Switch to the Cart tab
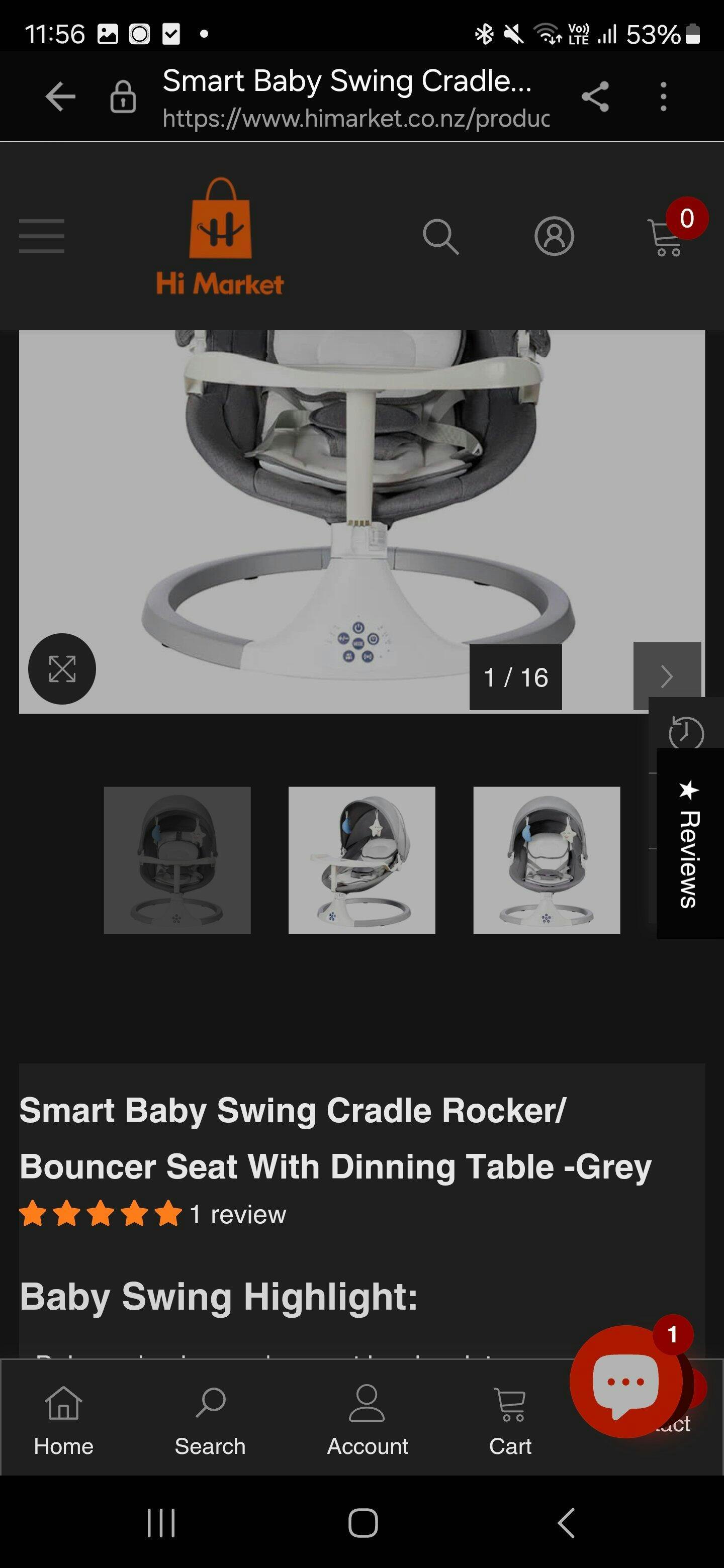 click(x=510, y=1419)
